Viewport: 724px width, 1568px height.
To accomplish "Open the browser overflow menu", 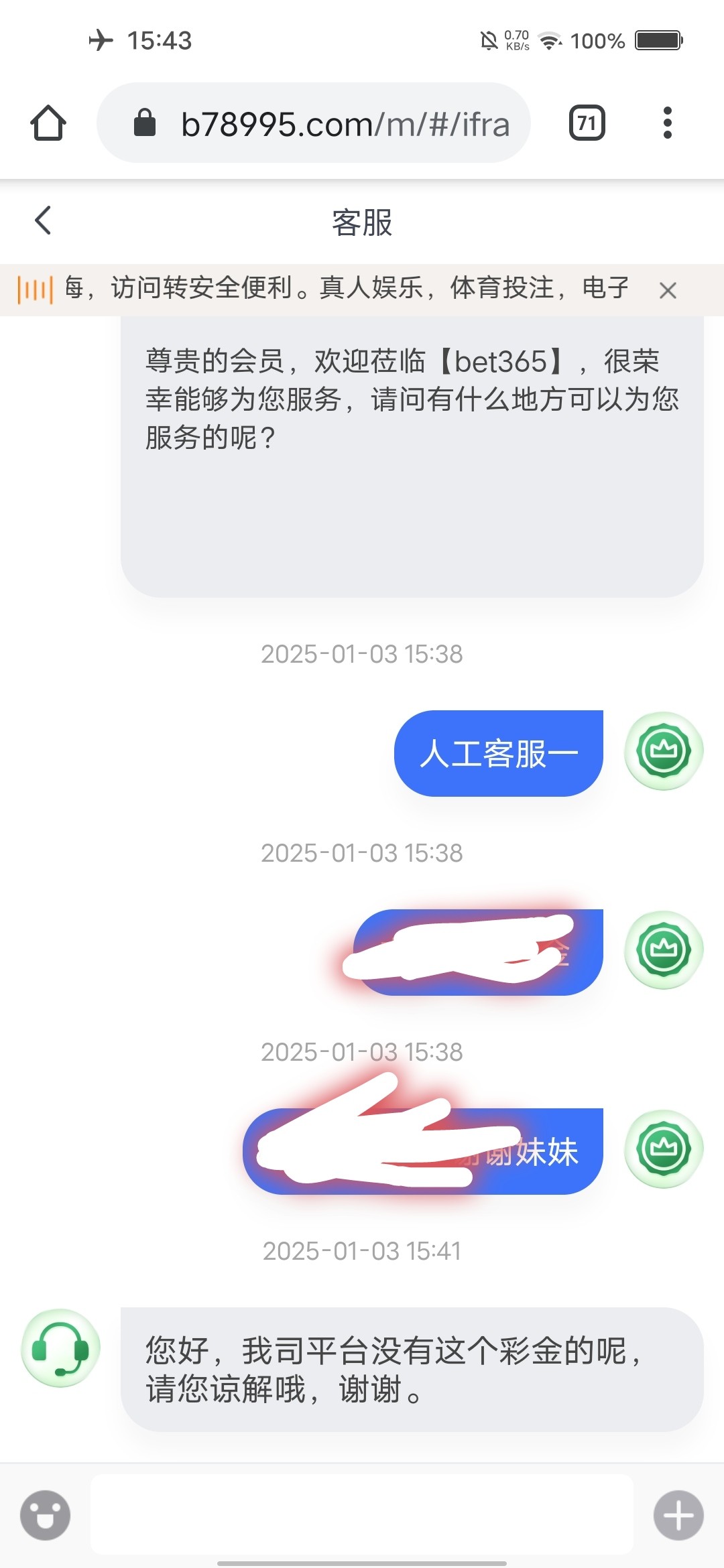I will point(667,123).
